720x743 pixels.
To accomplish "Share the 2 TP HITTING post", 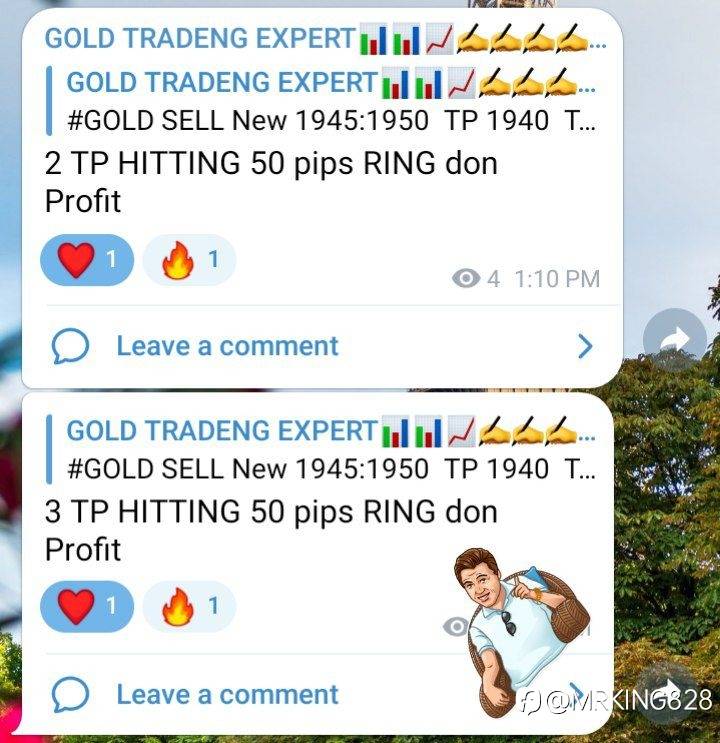I will (x=674, y=340).
